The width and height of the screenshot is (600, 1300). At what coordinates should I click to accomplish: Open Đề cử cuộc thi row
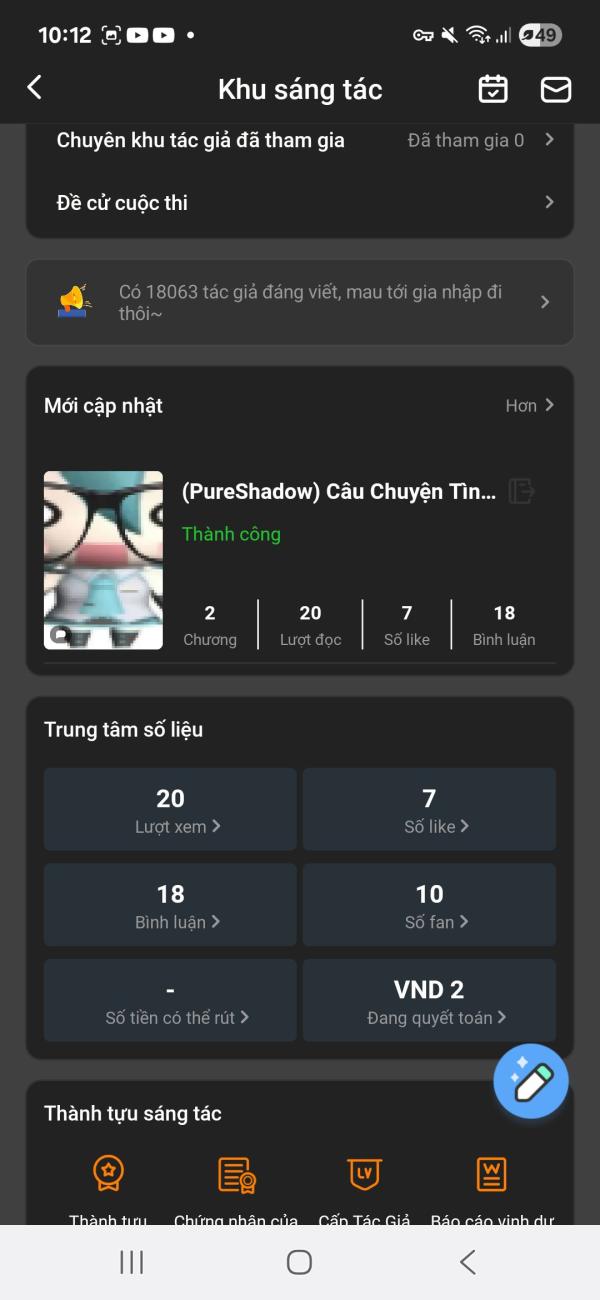tap(300, 202)
